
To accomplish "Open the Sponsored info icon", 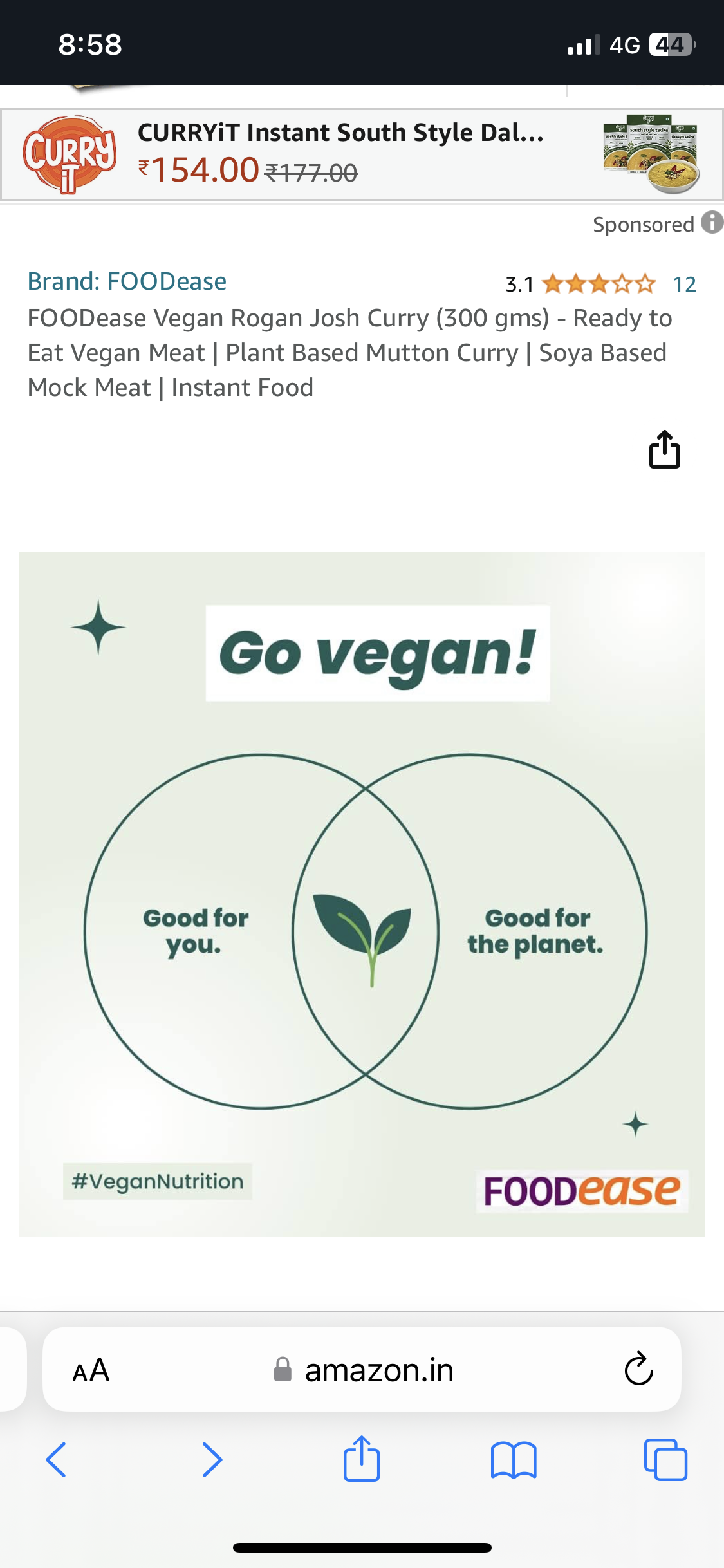I will 712,223.
